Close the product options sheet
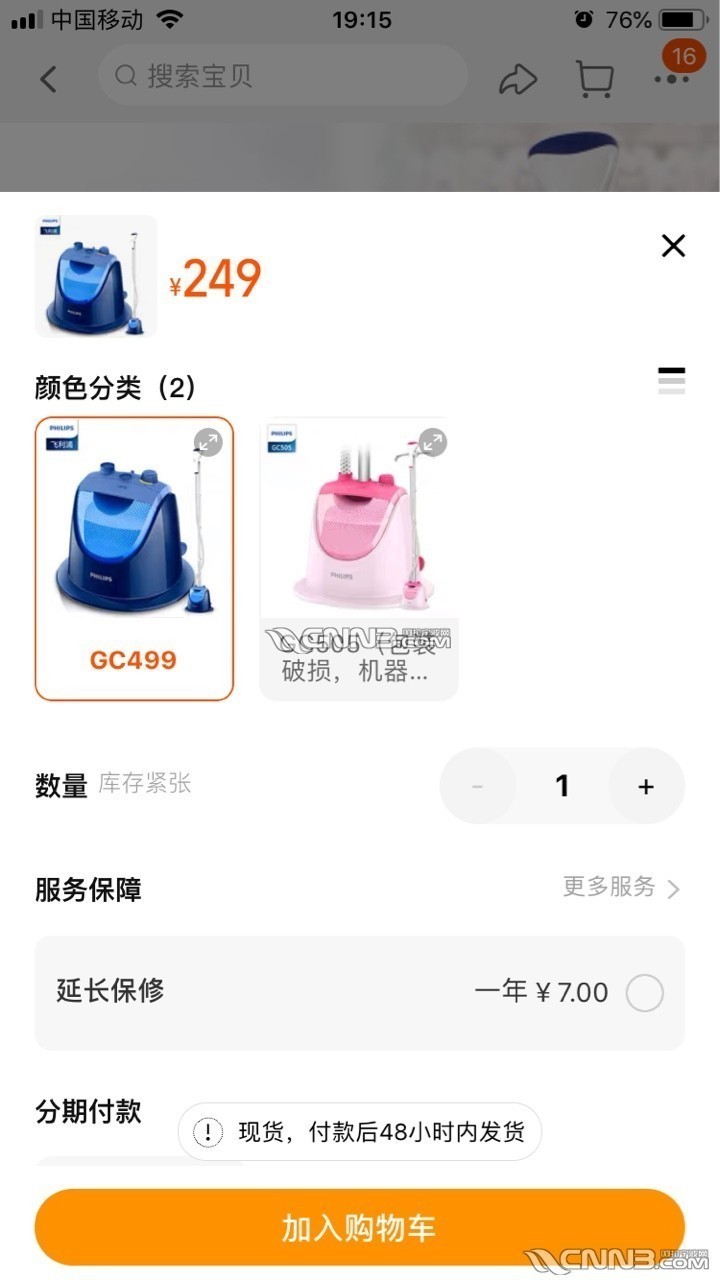 click(673, 245)
